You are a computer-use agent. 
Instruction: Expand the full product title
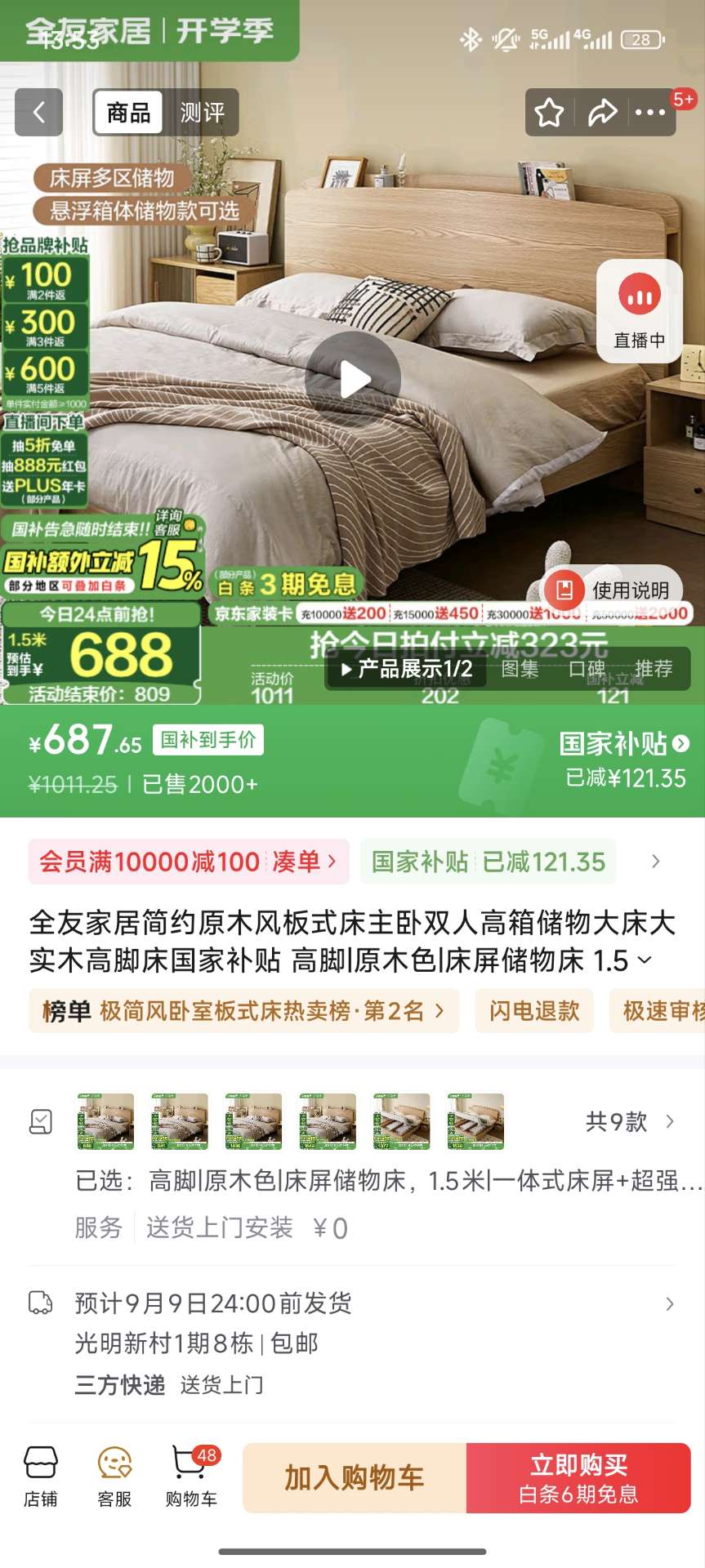coord(645,960)
